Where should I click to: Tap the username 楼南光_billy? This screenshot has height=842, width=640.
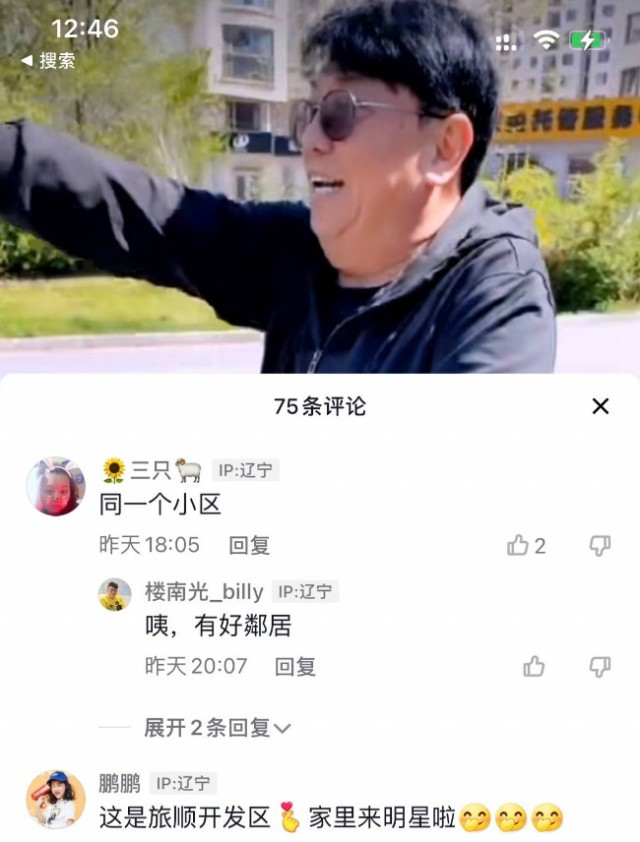pos(204,592)
